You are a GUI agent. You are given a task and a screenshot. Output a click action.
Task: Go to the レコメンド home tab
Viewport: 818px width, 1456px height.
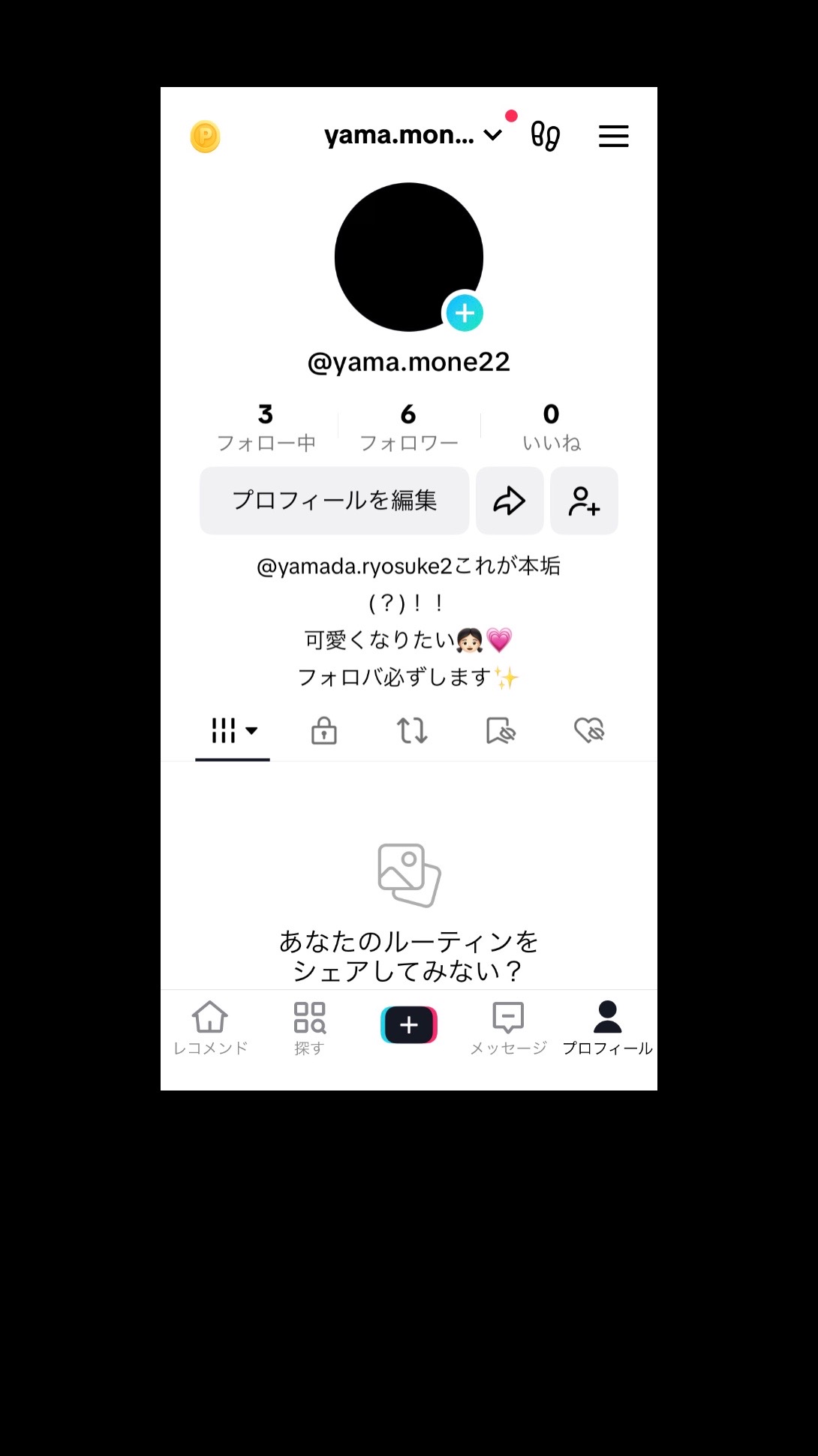[210, 1027]
